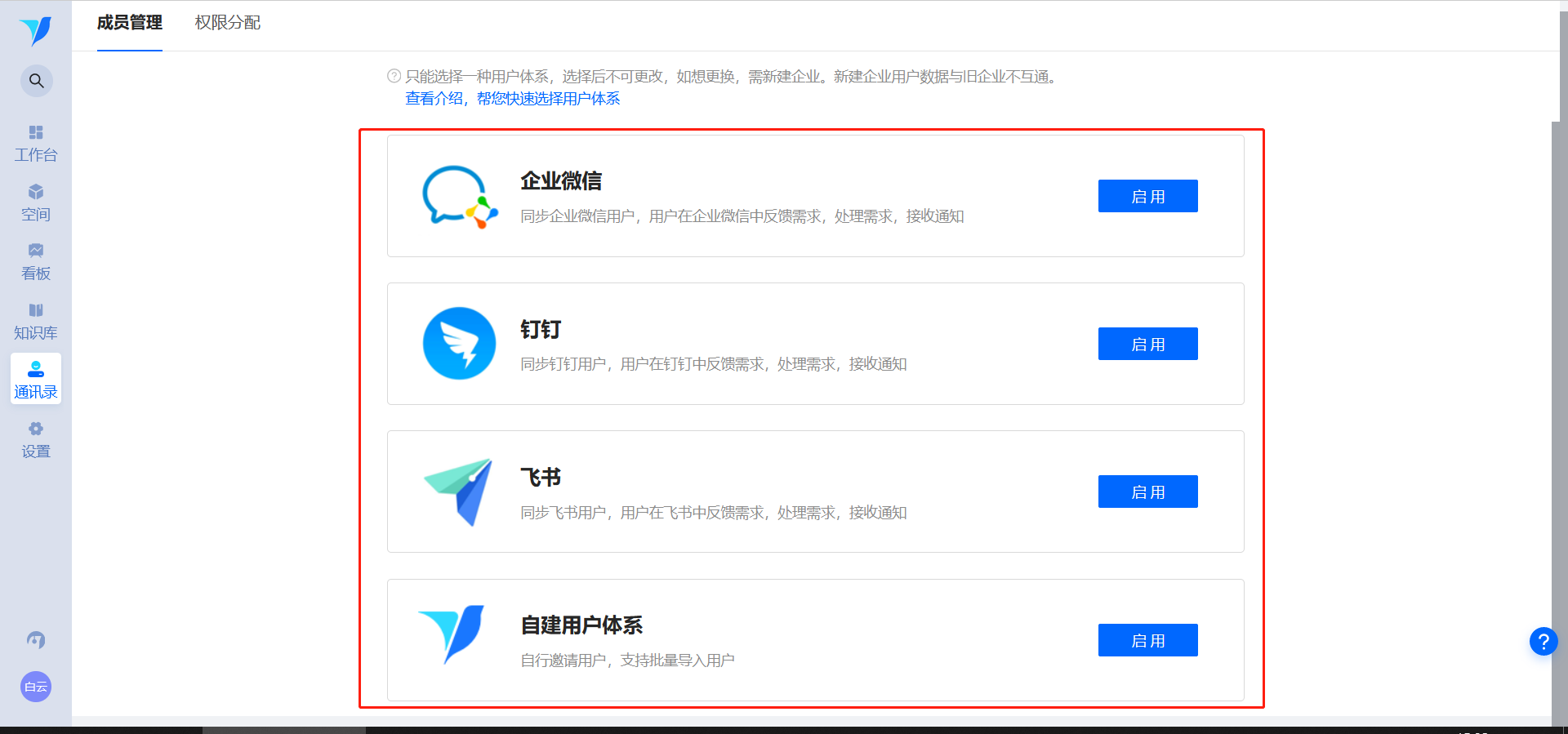
Task: Tap 启用 for 飞书
Action: pos(1147,492)
